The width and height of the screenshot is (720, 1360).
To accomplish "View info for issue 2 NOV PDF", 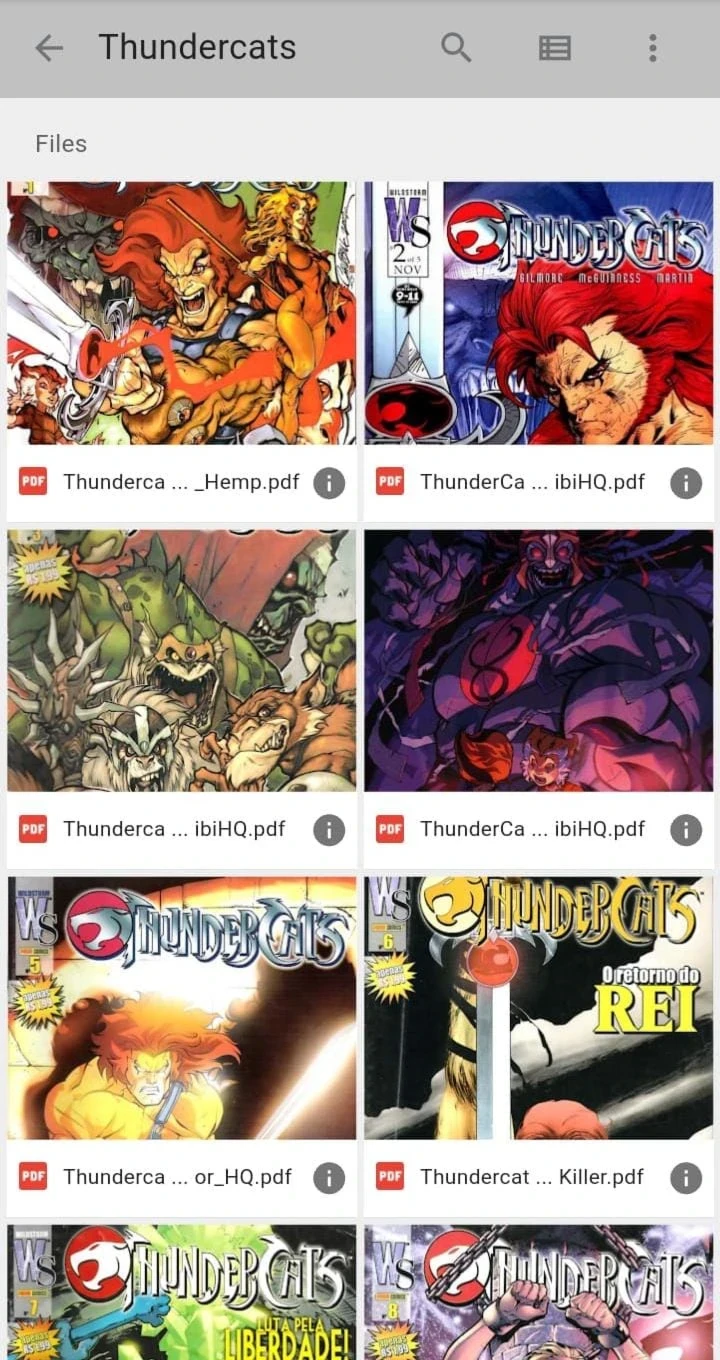I will 685,483.
